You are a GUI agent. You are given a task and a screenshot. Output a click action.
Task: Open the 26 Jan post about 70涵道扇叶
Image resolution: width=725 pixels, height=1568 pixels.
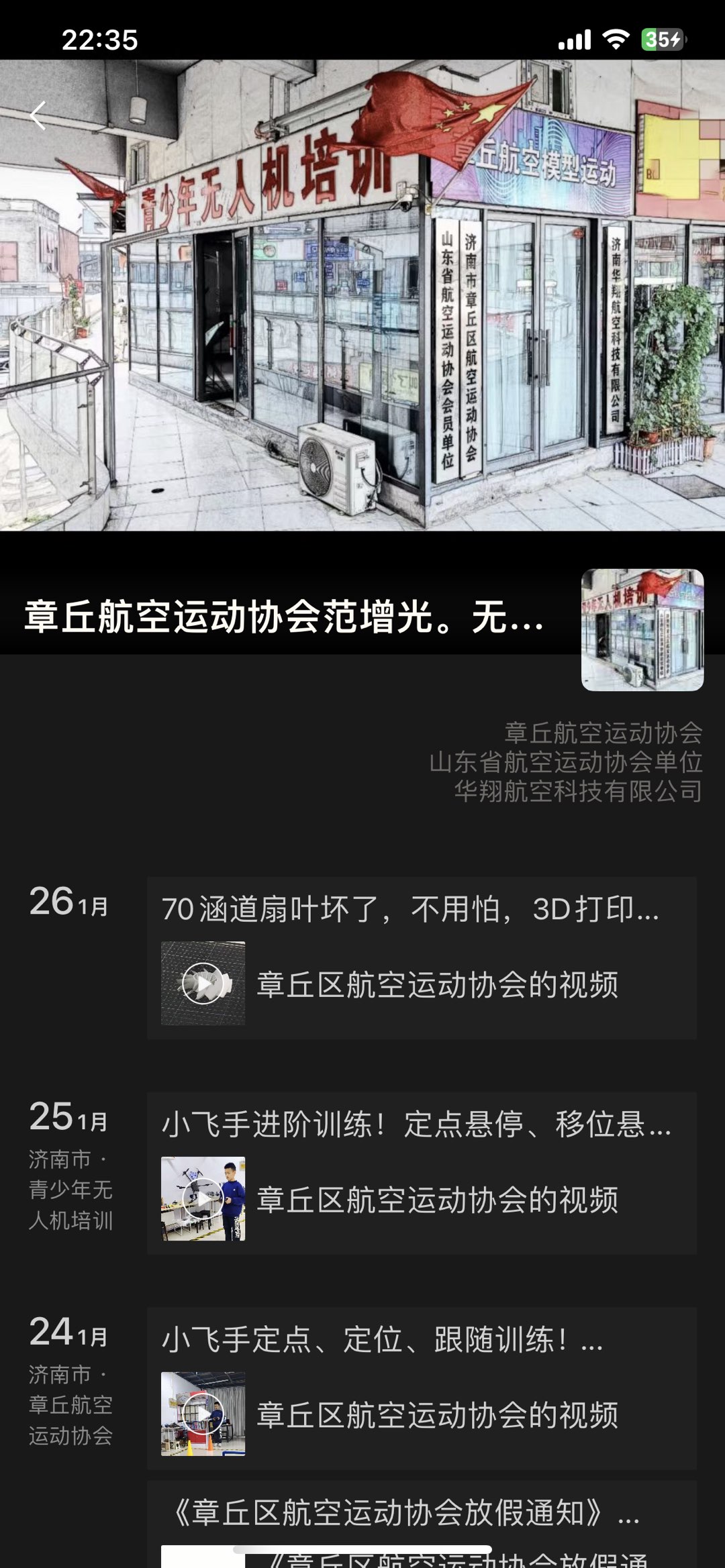[x=422, y=958]
